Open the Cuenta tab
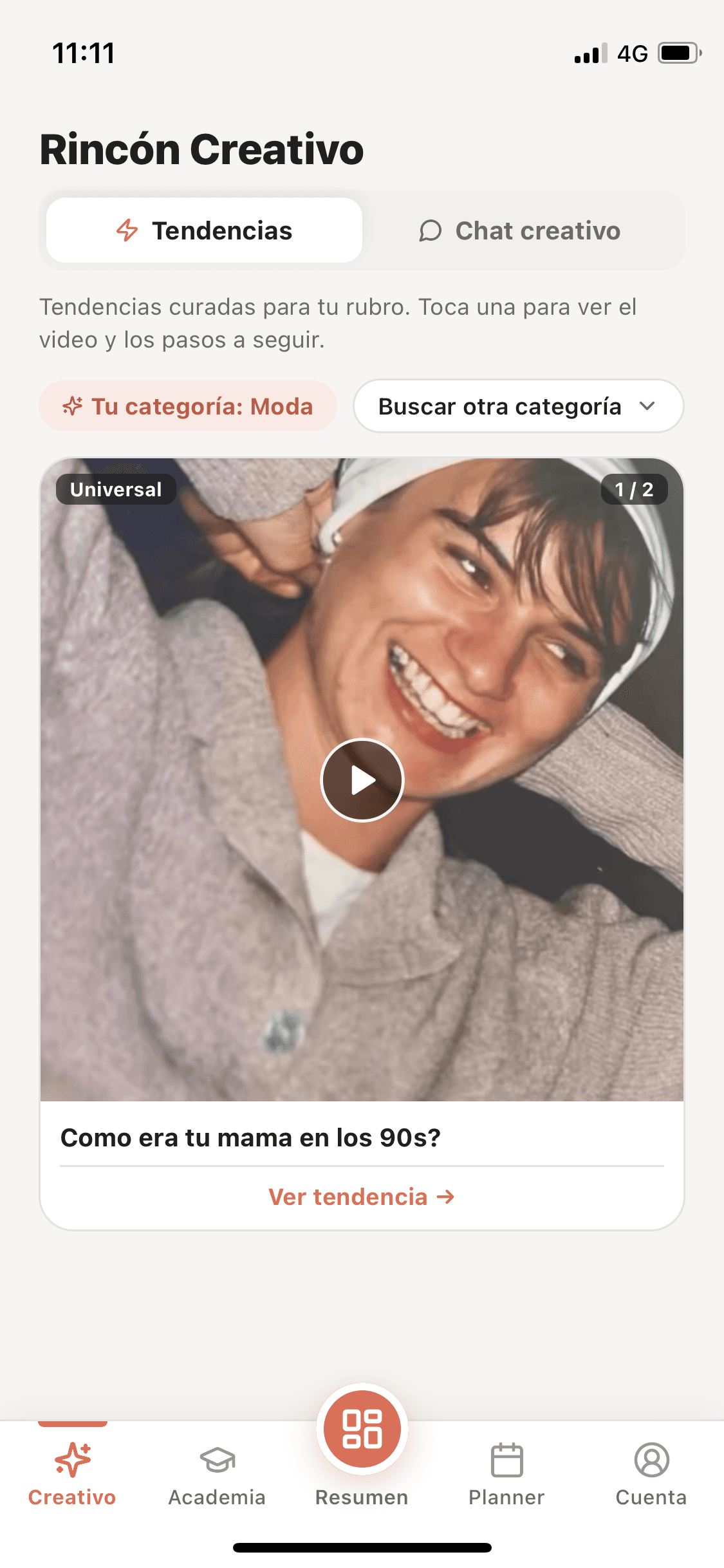Viewport: 724px width, 1568px height. coord(651,1473)
